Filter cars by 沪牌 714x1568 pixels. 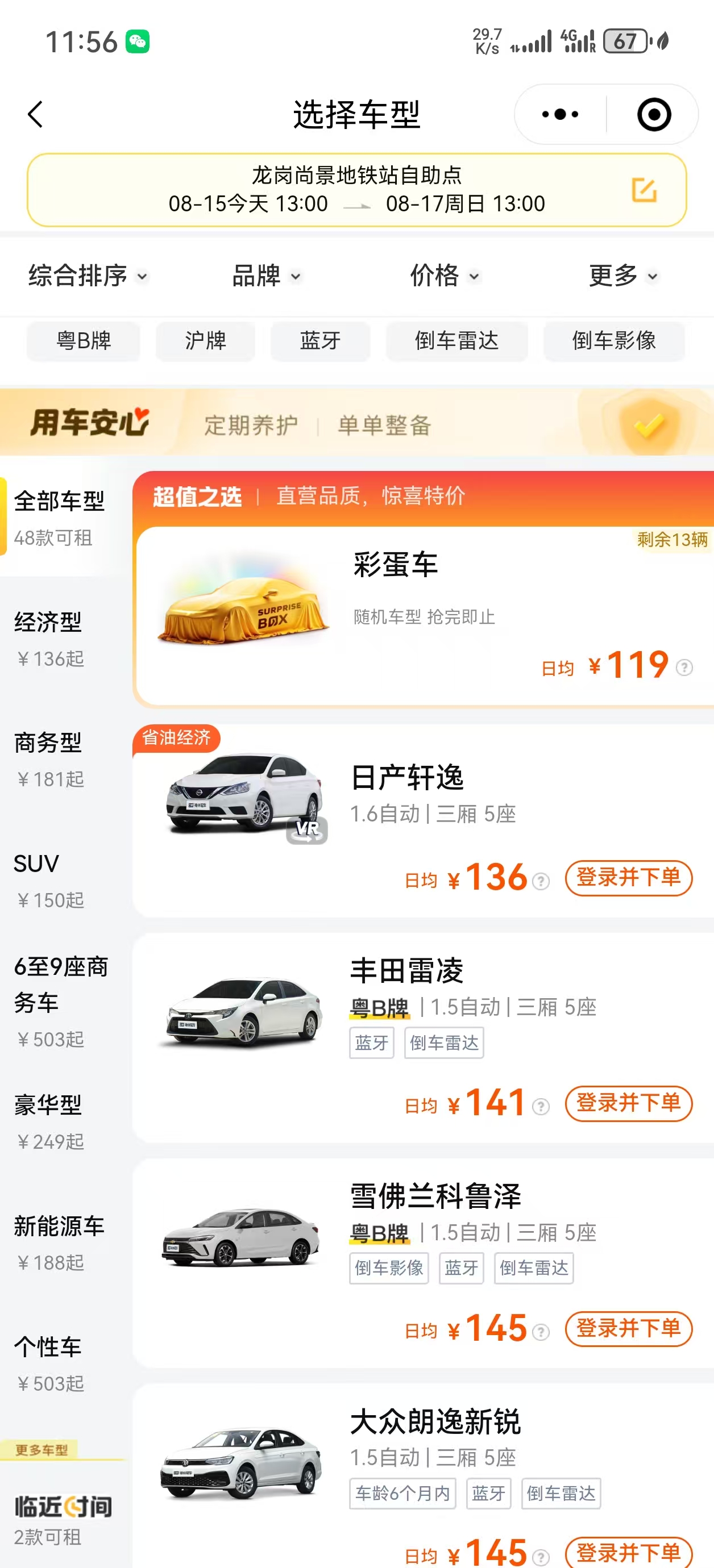pos(205,341)
